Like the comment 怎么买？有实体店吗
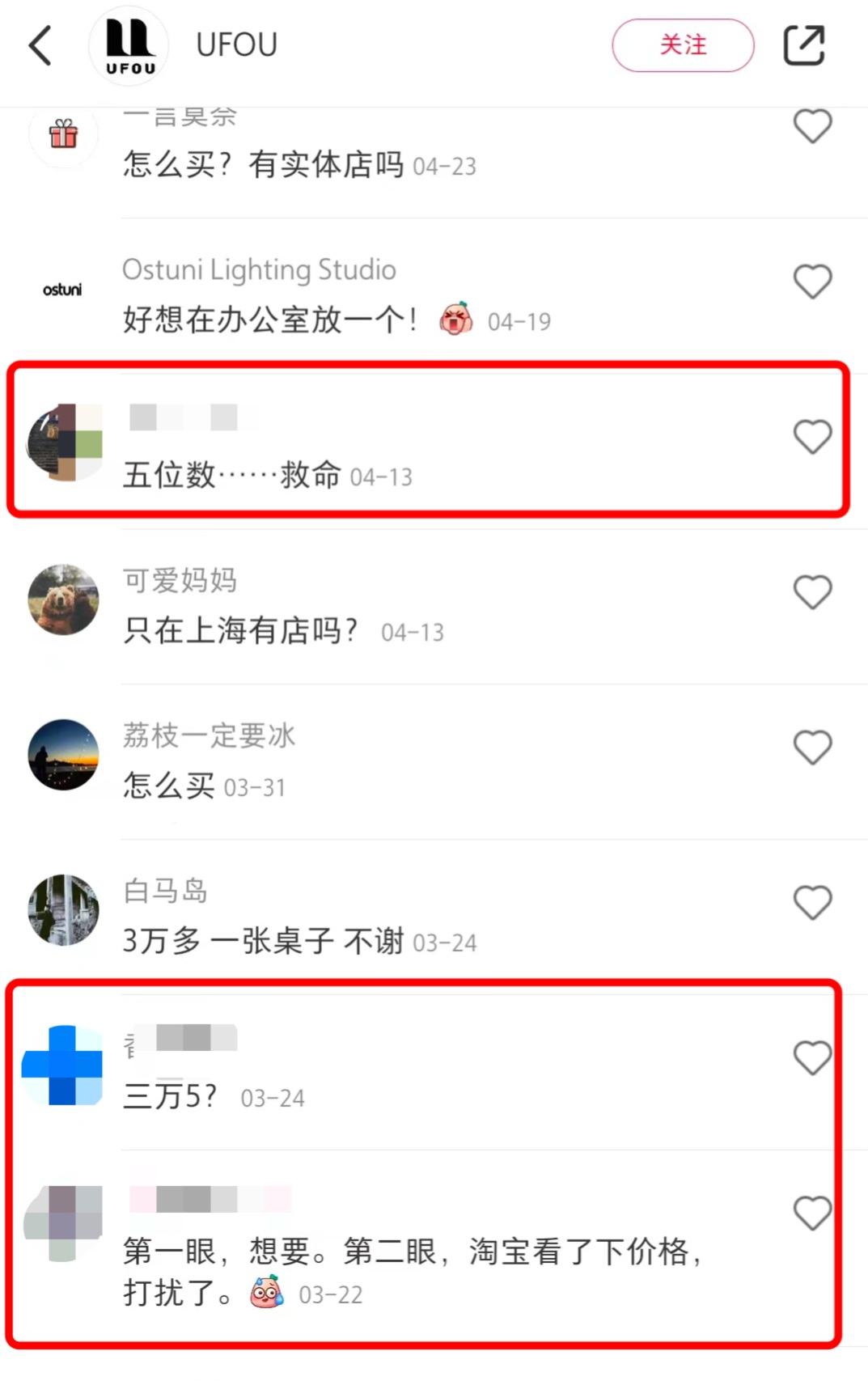Image resolution: width=868 pixels, height=1381 pixels. pos(812,127)
